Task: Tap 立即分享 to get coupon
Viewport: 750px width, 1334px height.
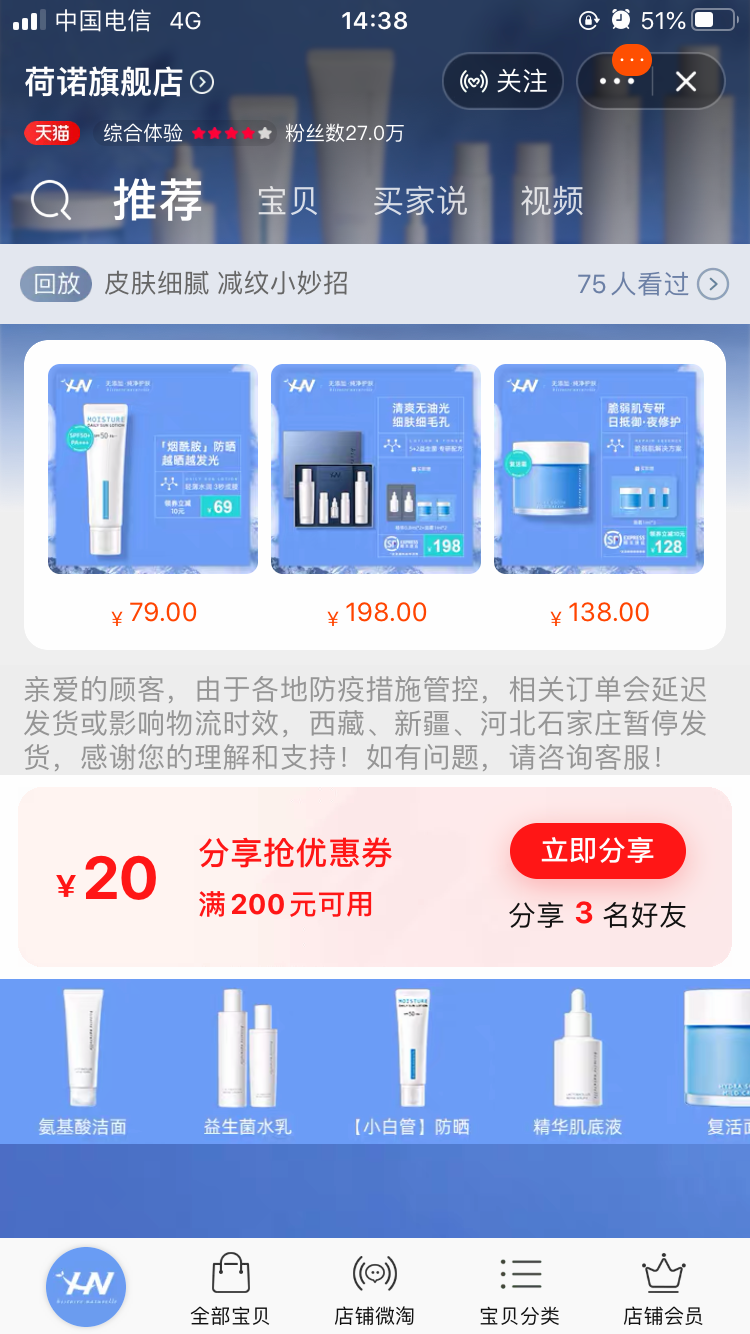Action: pos(597,851)
